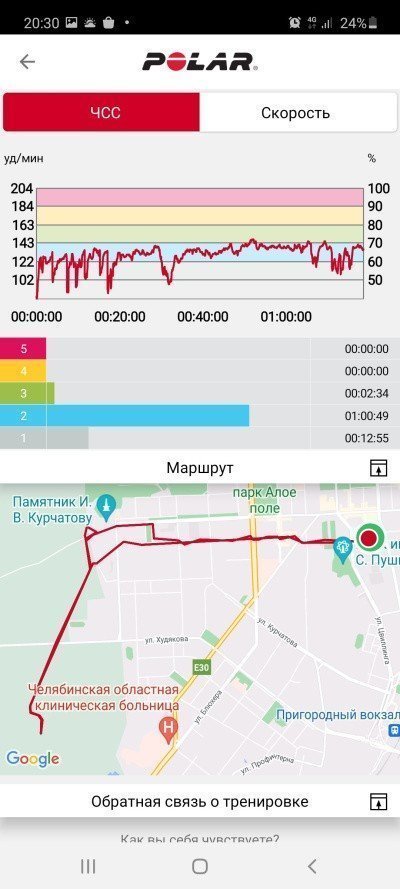Go back using the arrow beside Polar logo
Image resolution: width=400 pixels, height=889 pixels.
[27, 62]
